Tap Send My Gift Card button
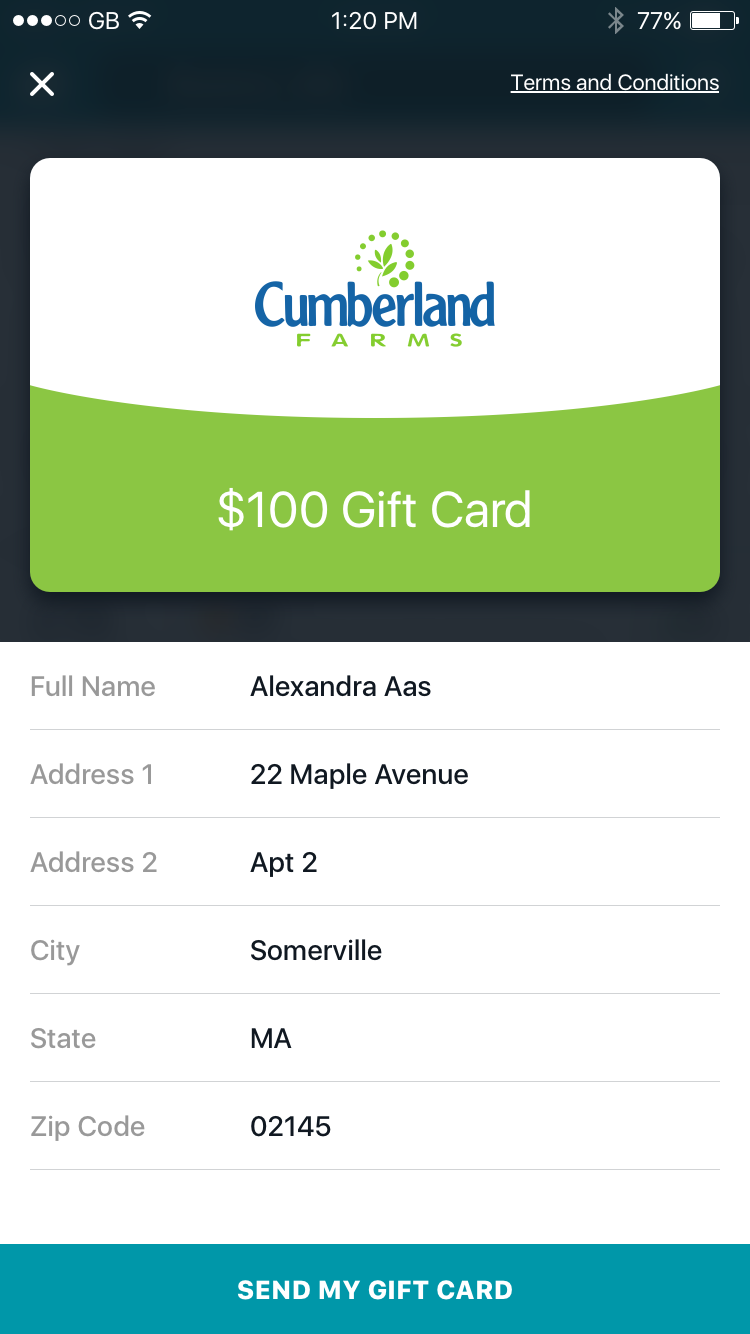Screen dimensions: 750x1334 tap(375, 1289)
